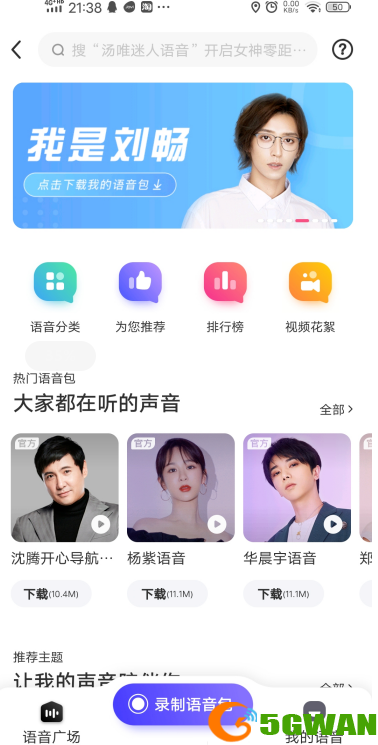Download the 沈腾 voice pack (10.4M)
The width and height of the screenshot is (378, 745).
(x=51, y=593)
